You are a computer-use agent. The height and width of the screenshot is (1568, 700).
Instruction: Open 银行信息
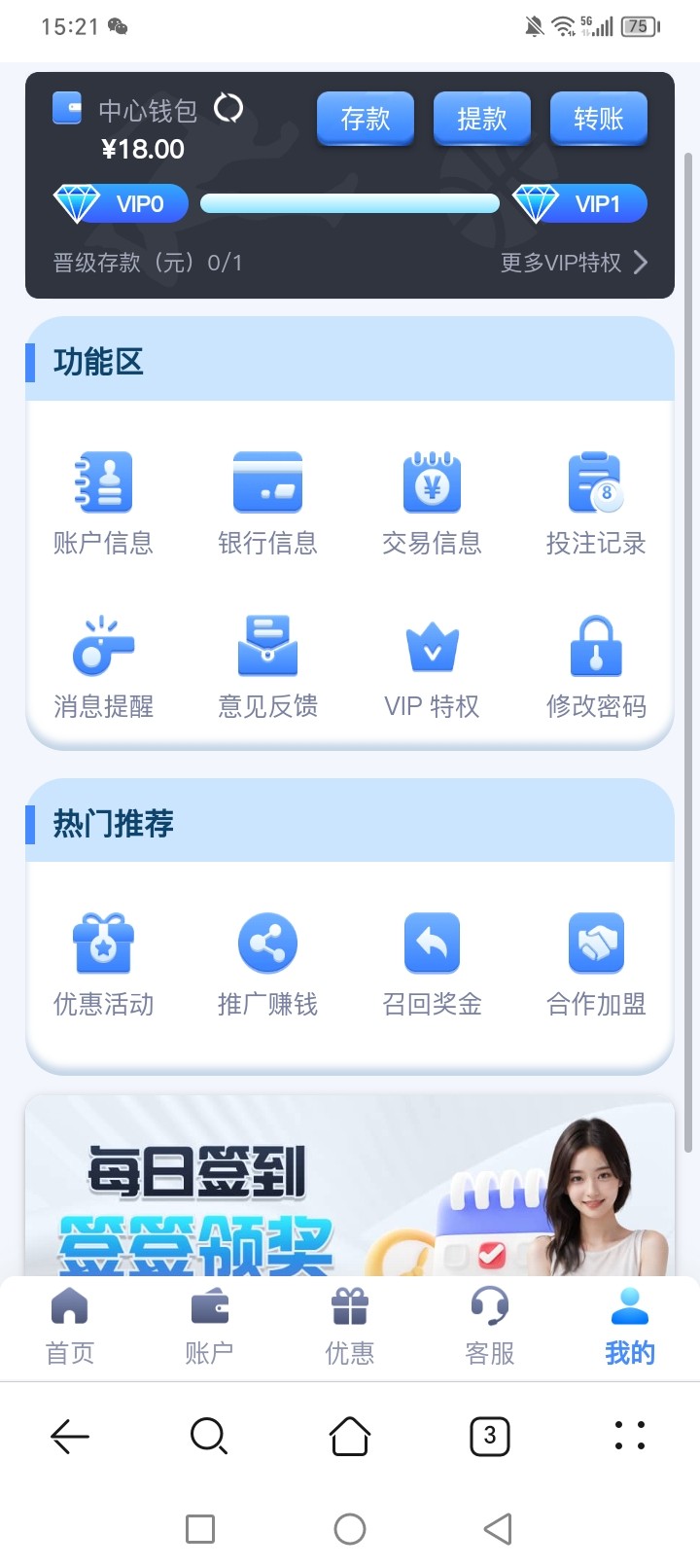pyautogui.click(x=268, y=503)
